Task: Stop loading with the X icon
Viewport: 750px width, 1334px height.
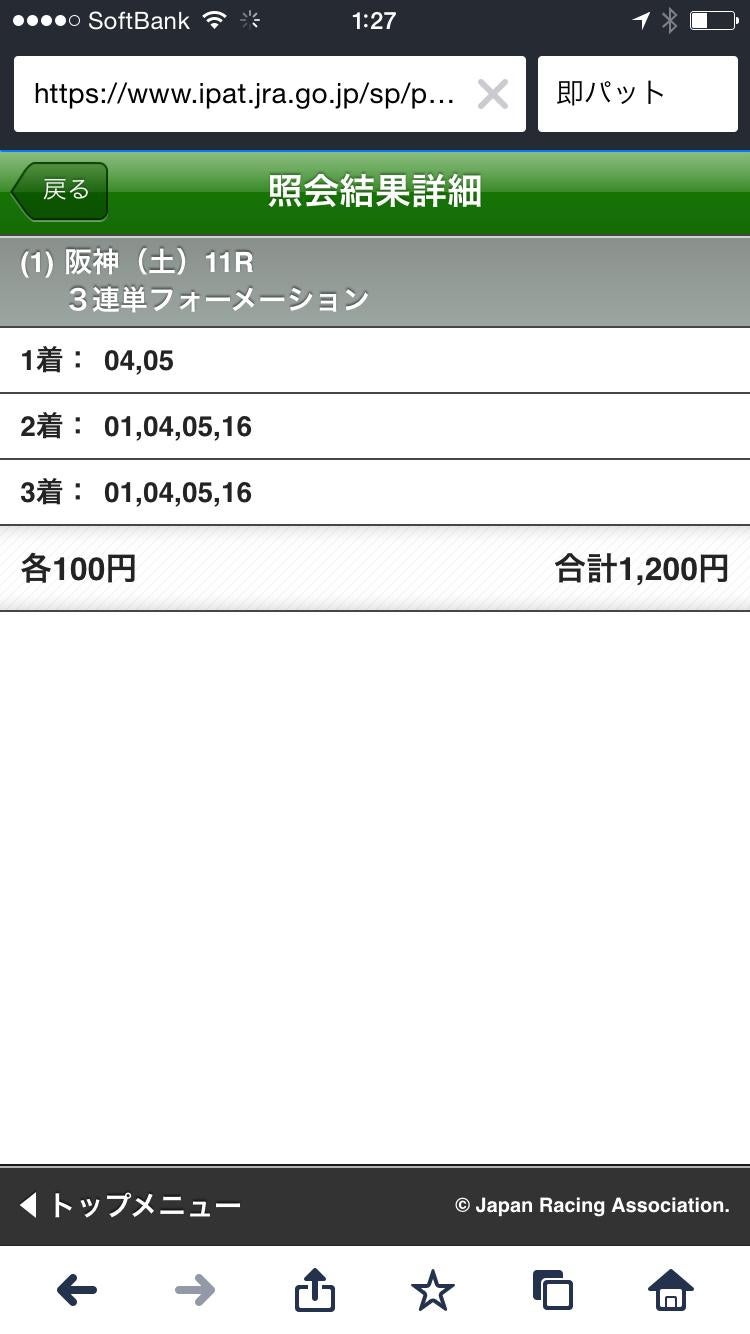Action: pos(492,94)
